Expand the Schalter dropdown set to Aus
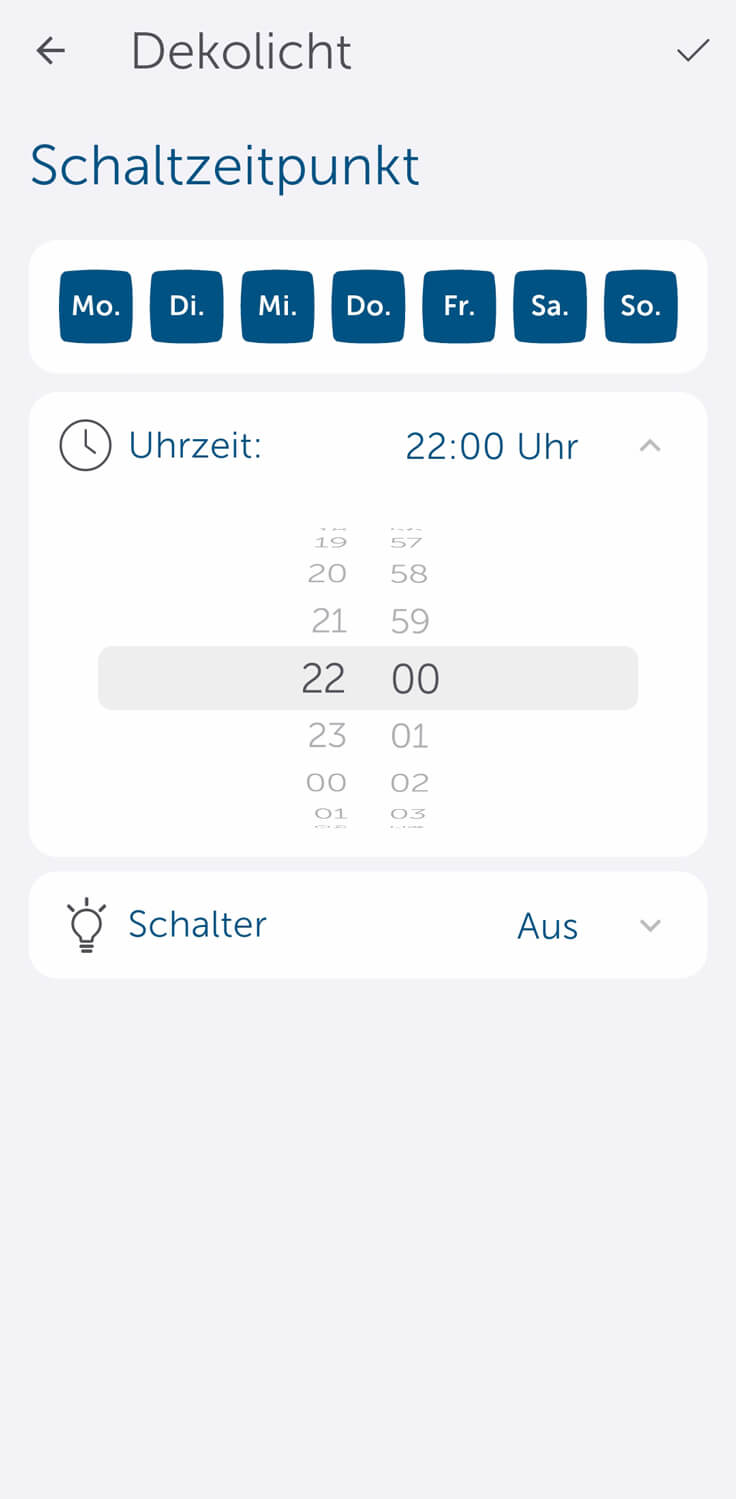Image resolution: width=736 pixels, height=1499 pixels. (650, 926)
